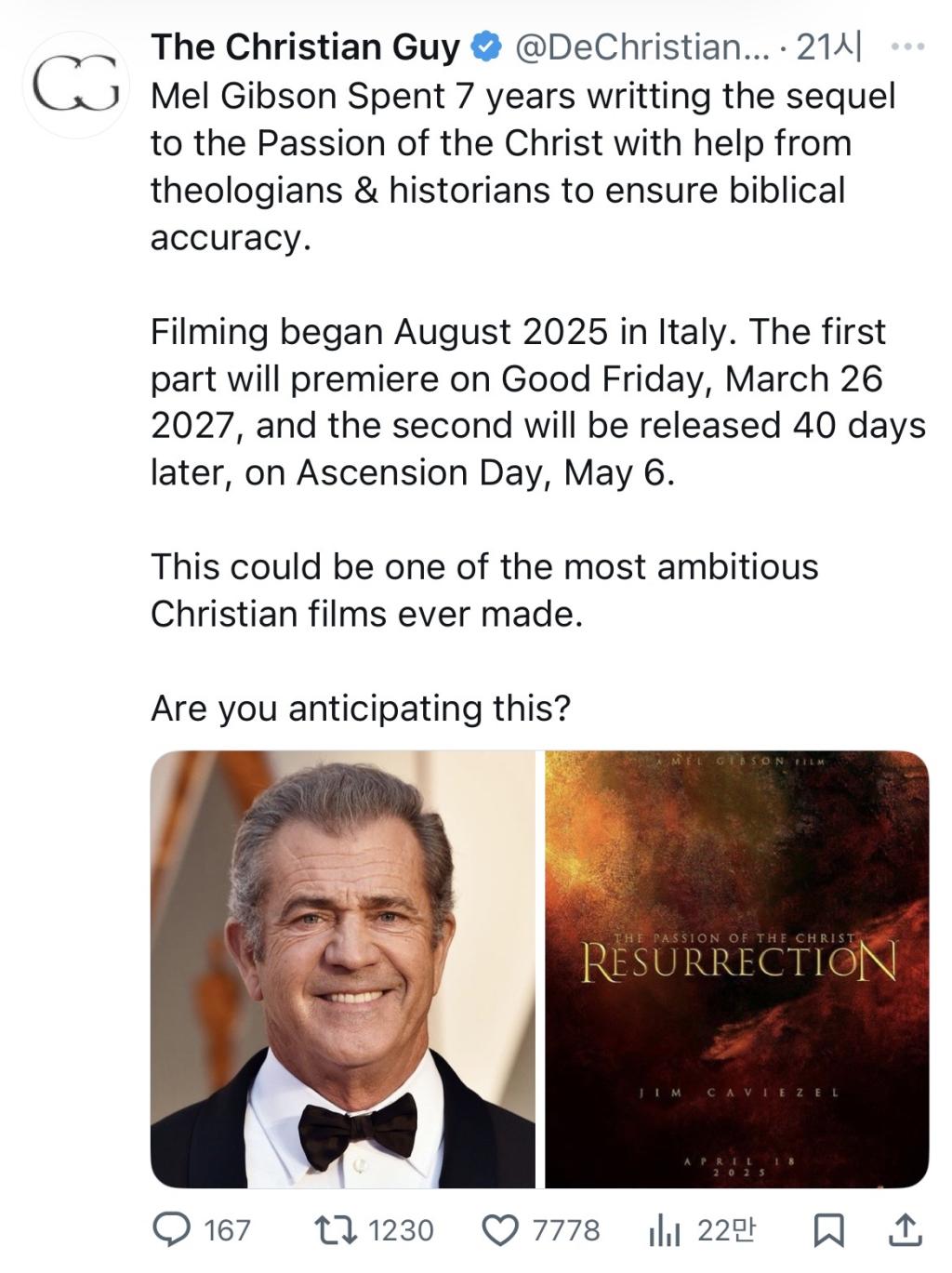
Task: Open The Christian Guy's profile avatar
Action: tap(74, 85)
